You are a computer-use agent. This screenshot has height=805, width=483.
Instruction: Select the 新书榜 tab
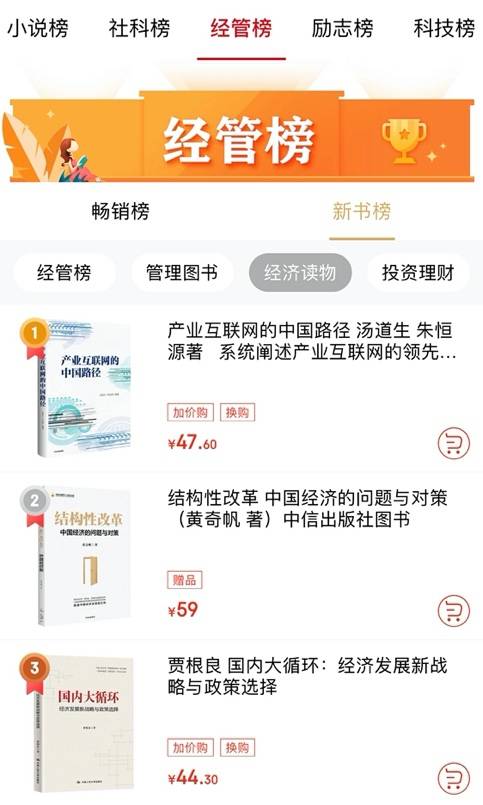[x=362, y=211]
